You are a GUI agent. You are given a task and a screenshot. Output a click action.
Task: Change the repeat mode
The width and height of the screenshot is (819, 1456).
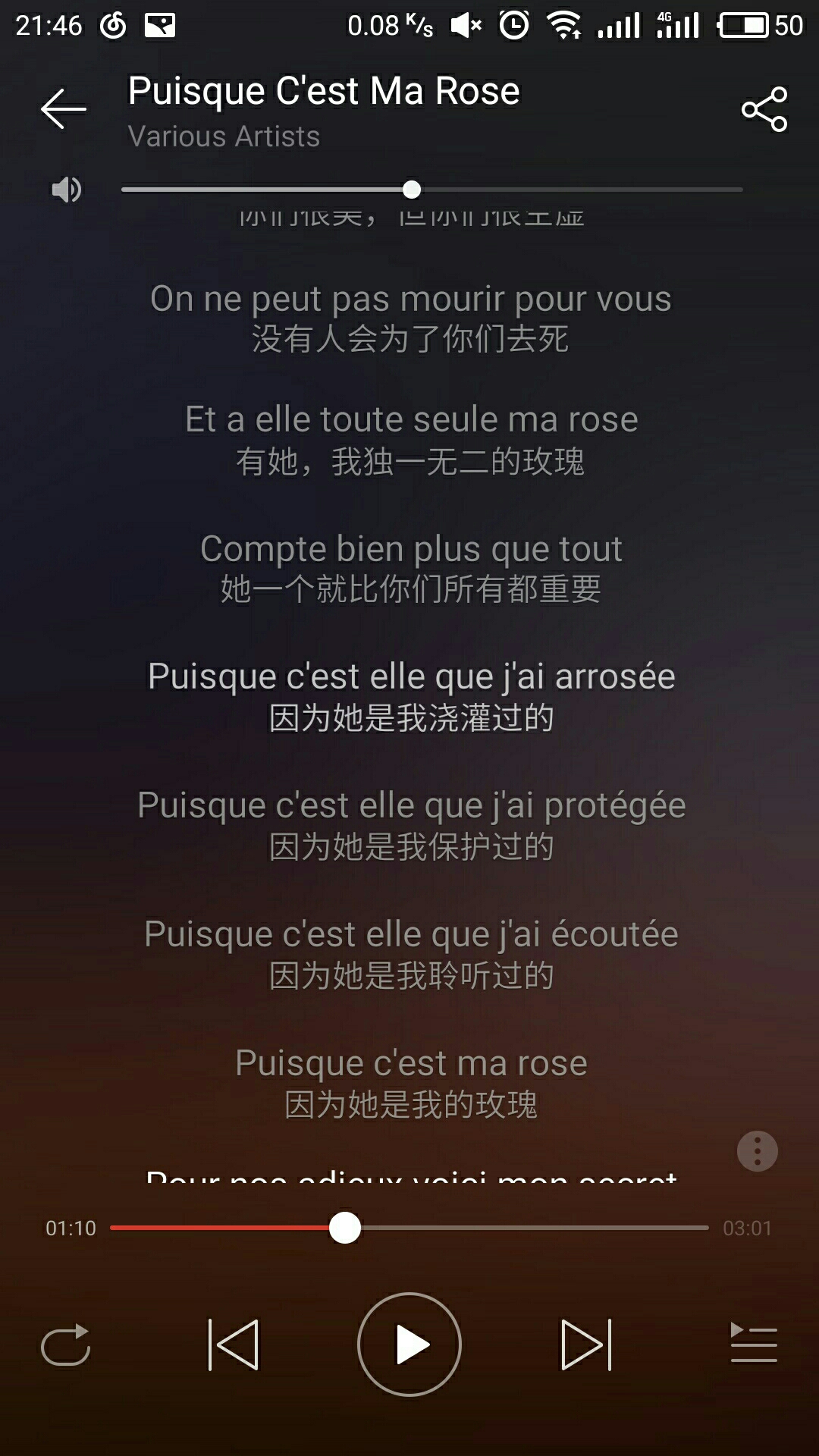(66, 1345)
